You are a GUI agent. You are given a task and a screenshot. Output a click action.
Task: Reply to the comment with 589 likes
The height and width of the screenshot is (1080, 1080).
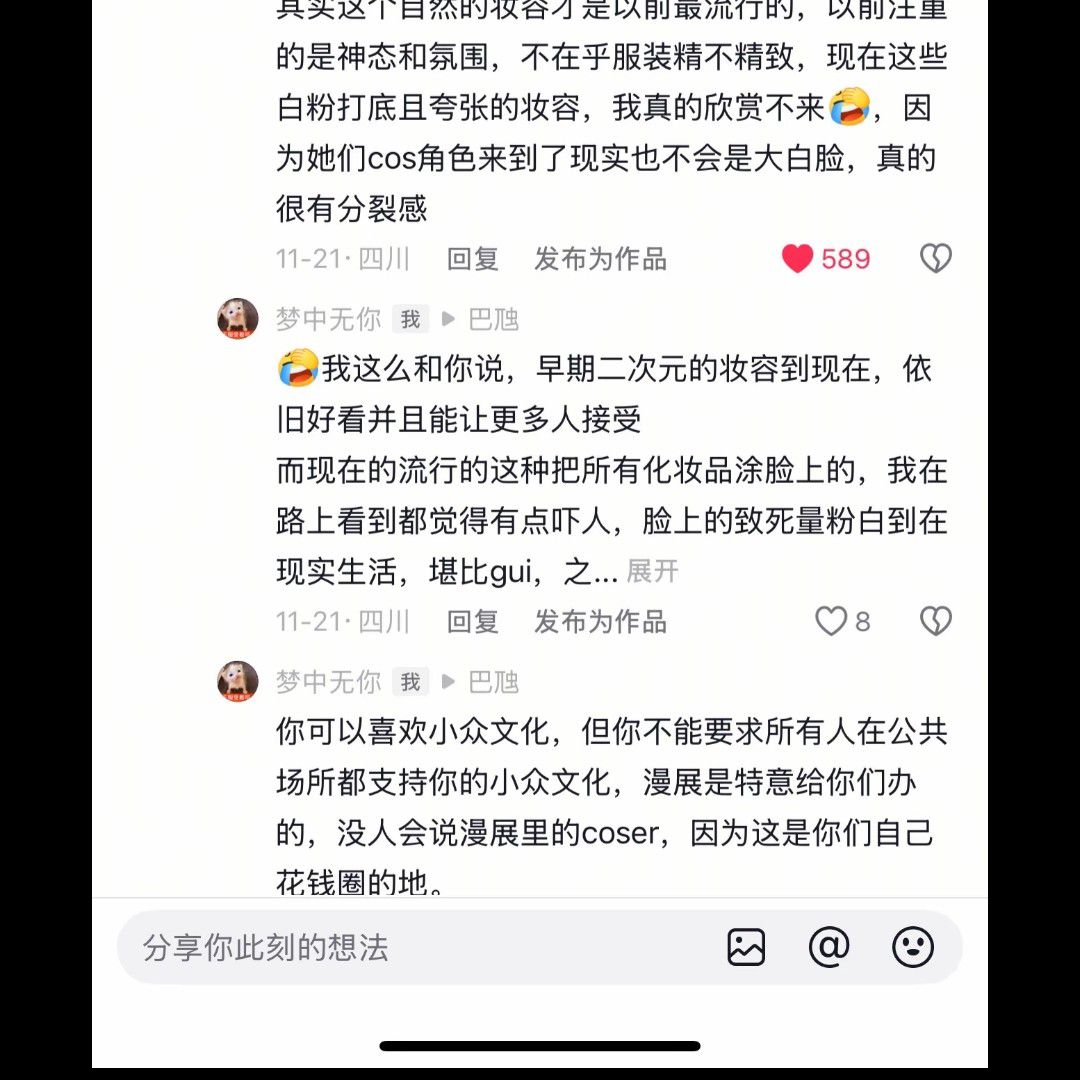pos(472,259)
